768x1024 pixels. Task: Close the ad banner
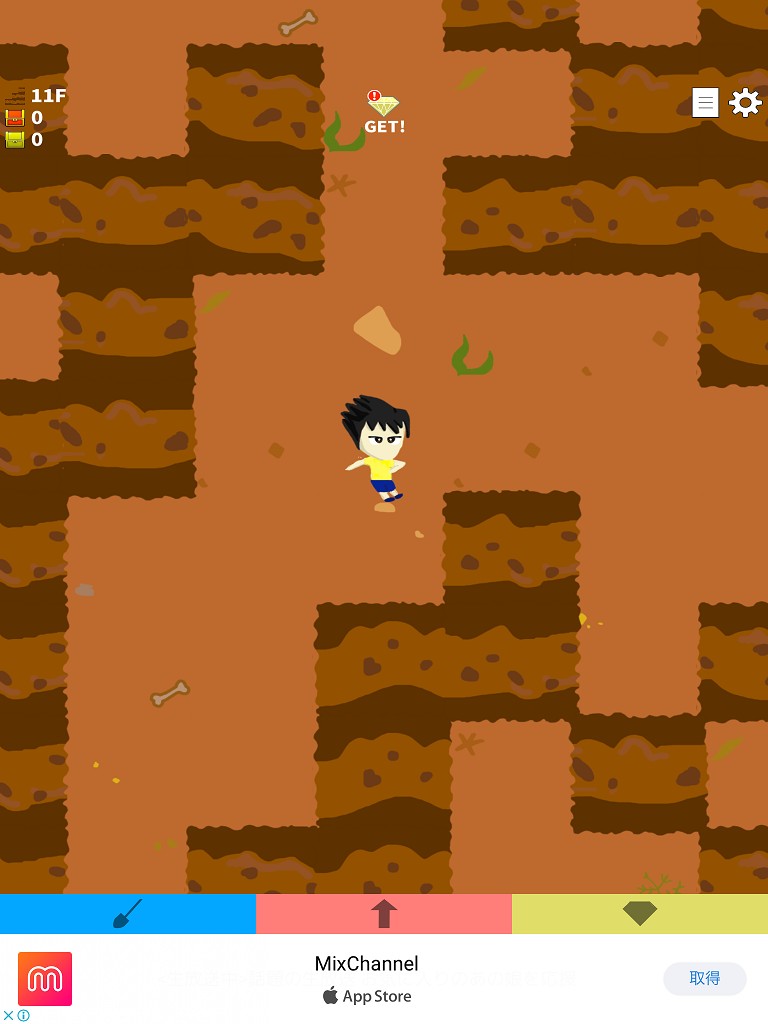9,1015
